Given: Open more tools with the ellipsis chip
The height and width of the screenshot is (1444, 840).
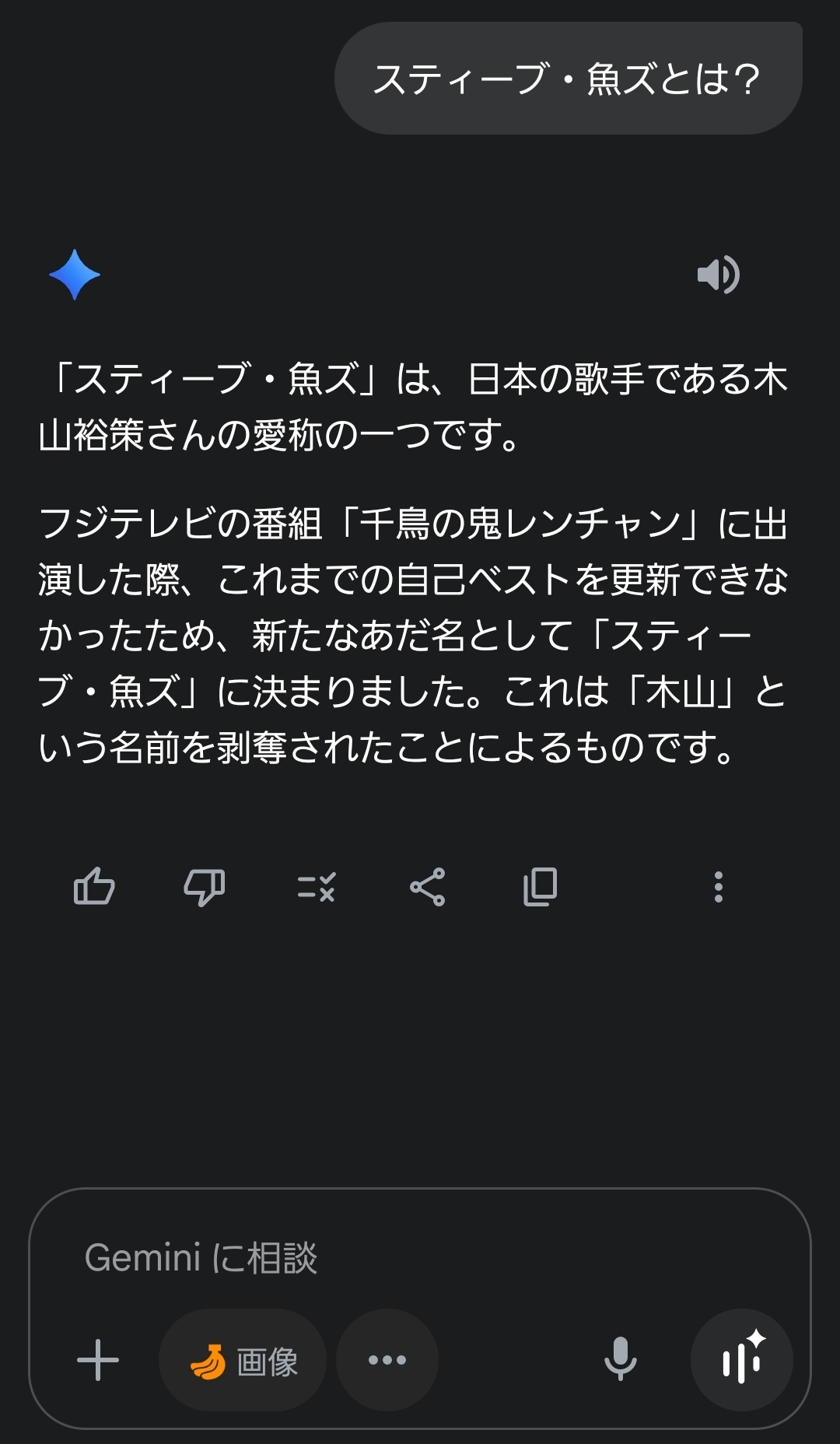Looking at the screenshot, I should [x=387, y=1360].
